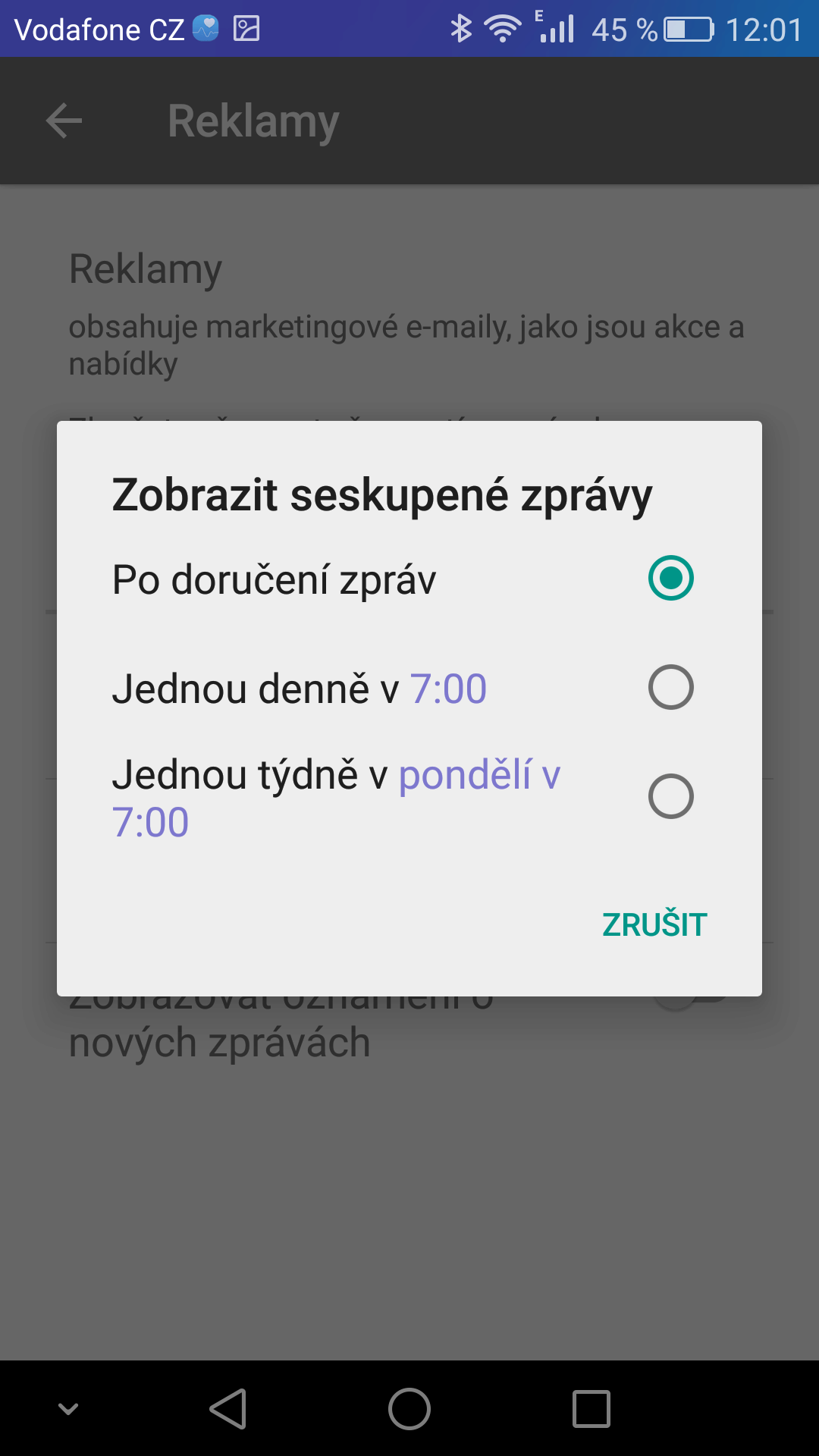819x1456 pixels.
Task: Tap the system home button
Action: tap(409, 1409)
